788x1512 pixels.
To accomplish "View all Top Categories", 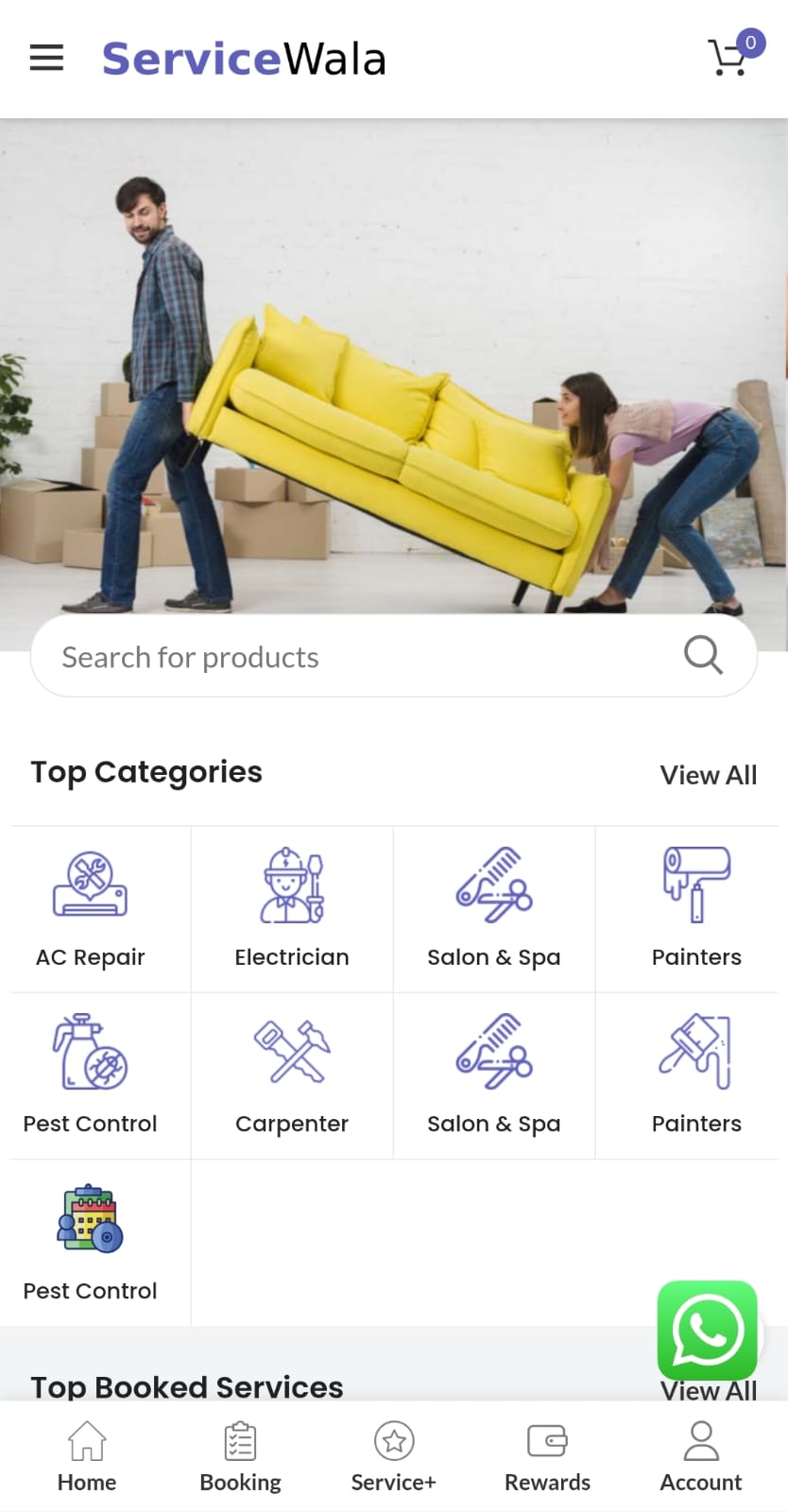I will coord(708,775).
